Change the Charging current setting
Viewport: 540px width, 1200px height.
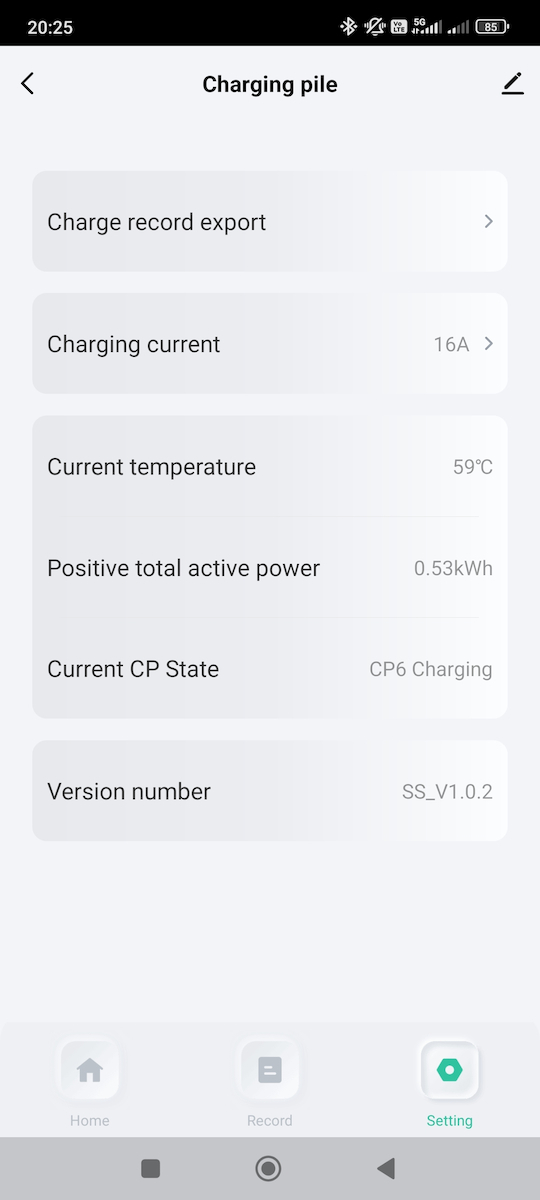click(x=270, y=343)
